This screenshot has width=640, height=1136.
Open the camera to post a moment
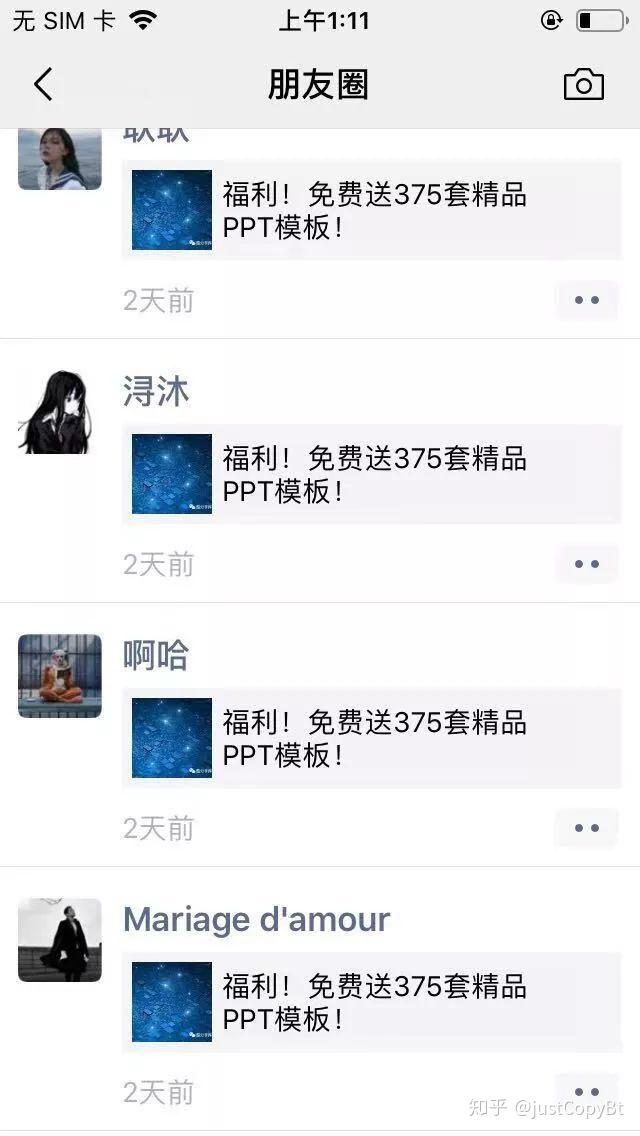tap(584, 85)
